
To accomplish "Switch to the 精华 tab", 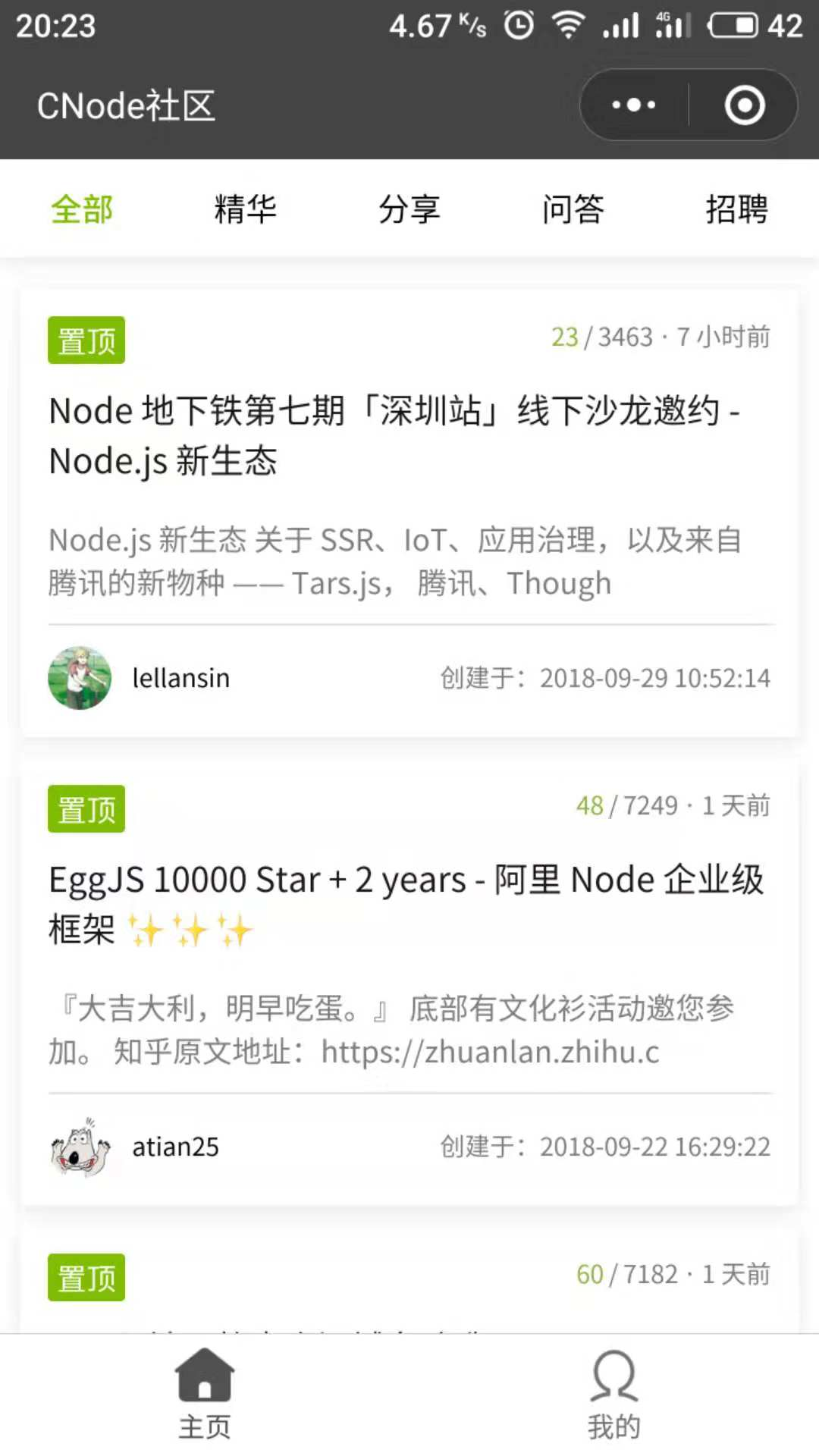I will (245, 209).
